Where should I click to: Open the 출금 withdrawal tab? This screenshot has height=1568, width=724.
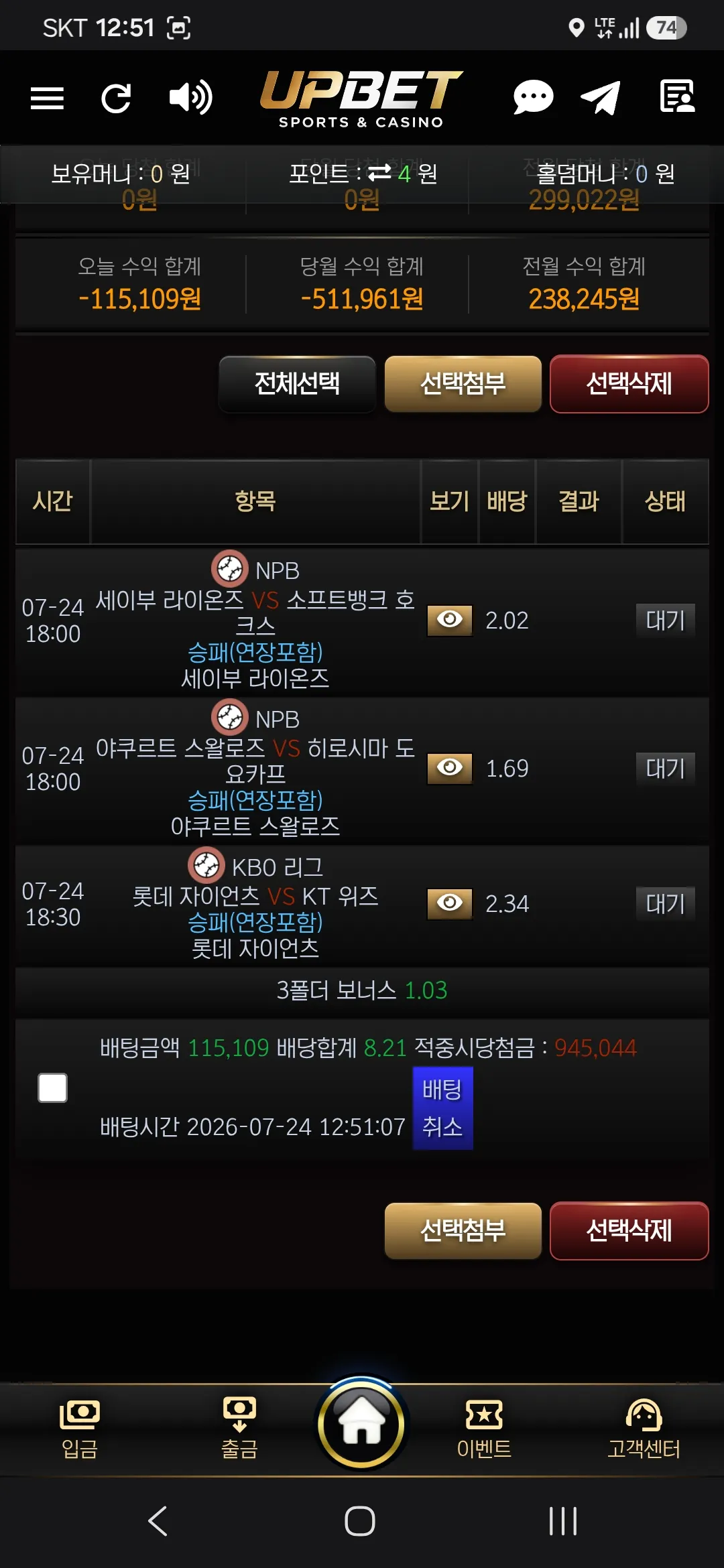click(x=239, y=1429)
